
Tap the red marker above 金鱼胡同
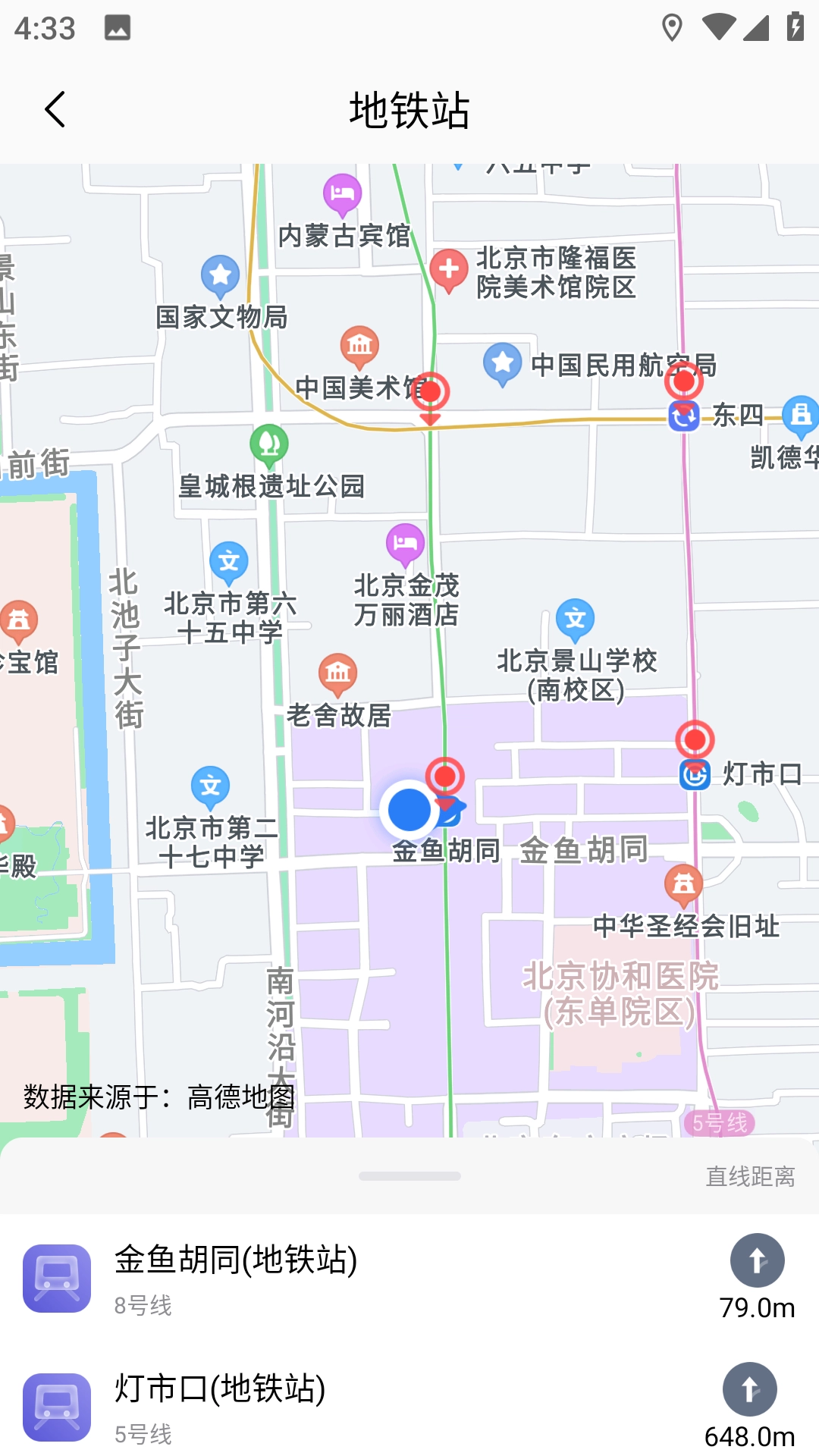click(x=445, y=777)
